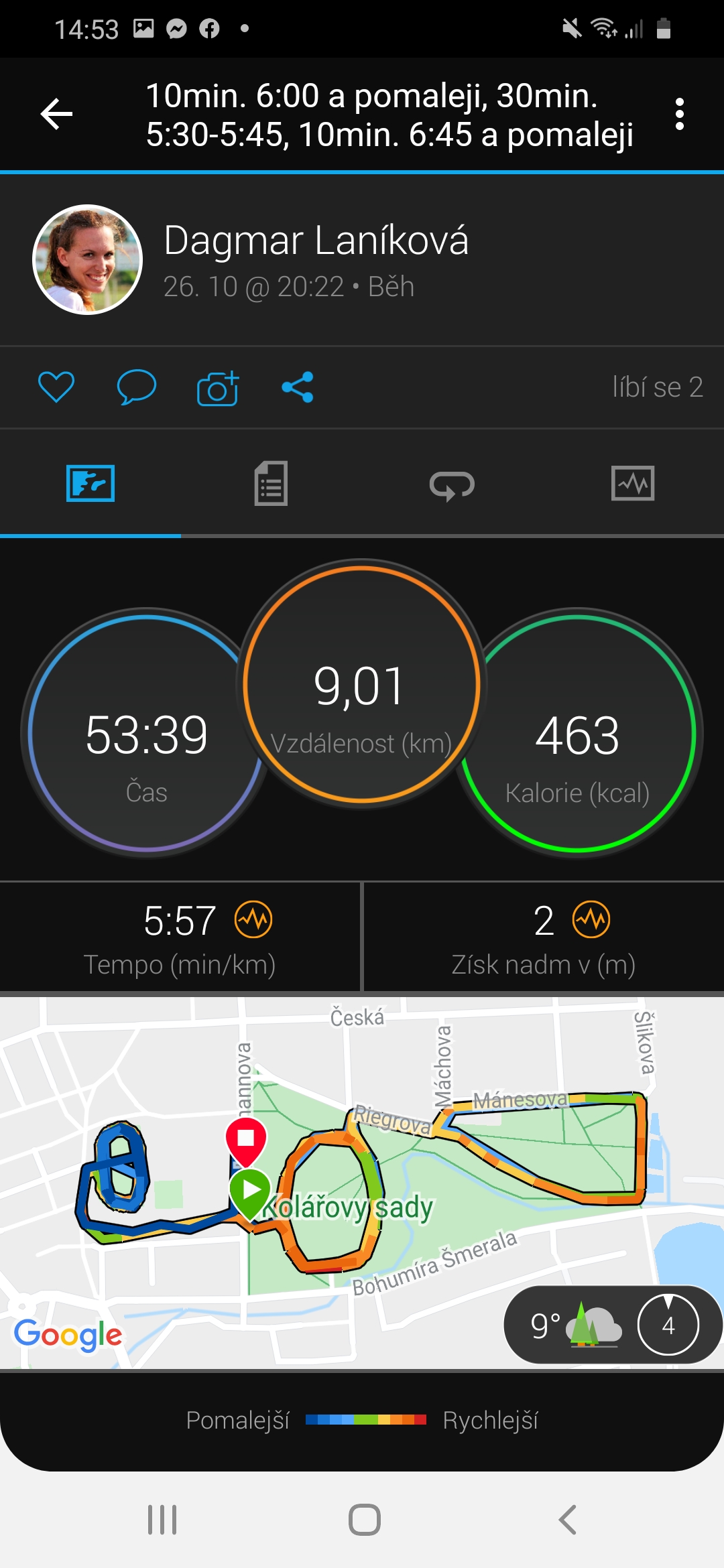Open the route map in Kolářovy sady
This screenshot has height=1568, width=724.
(x=362, y=1182)
